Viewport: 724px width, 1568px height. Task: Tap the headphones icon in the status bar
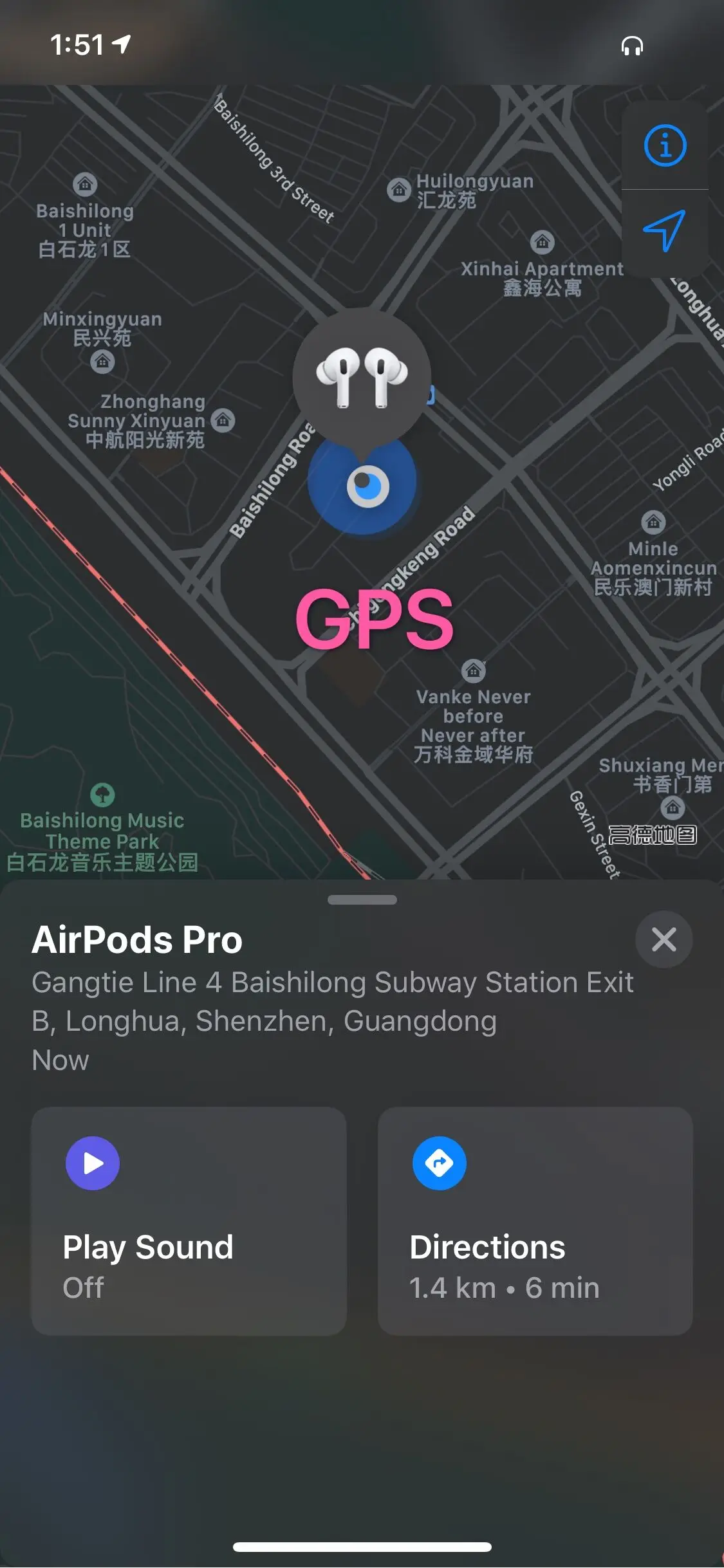click(x=632, y=46)
